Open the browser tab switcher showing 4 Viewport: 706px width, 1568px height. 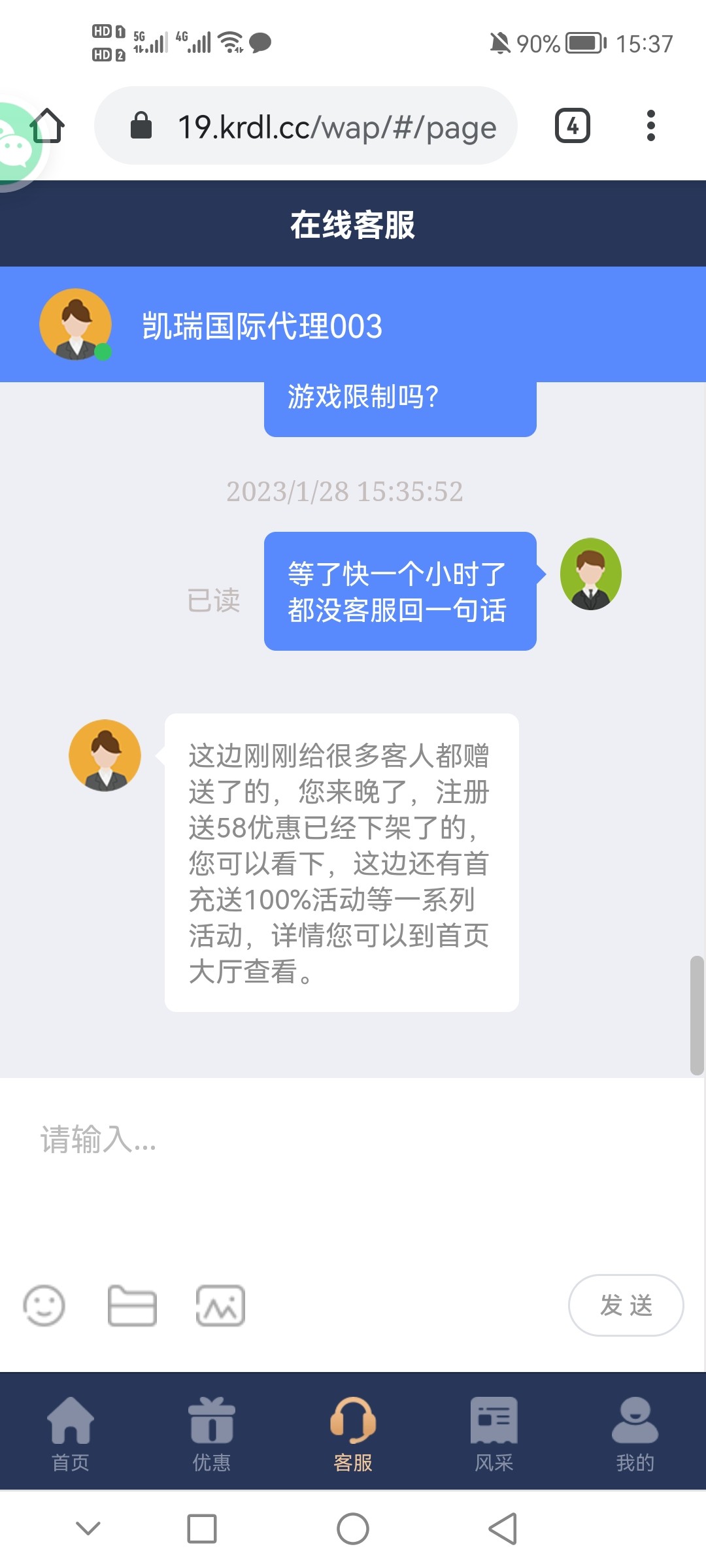[x=572, y=126]
